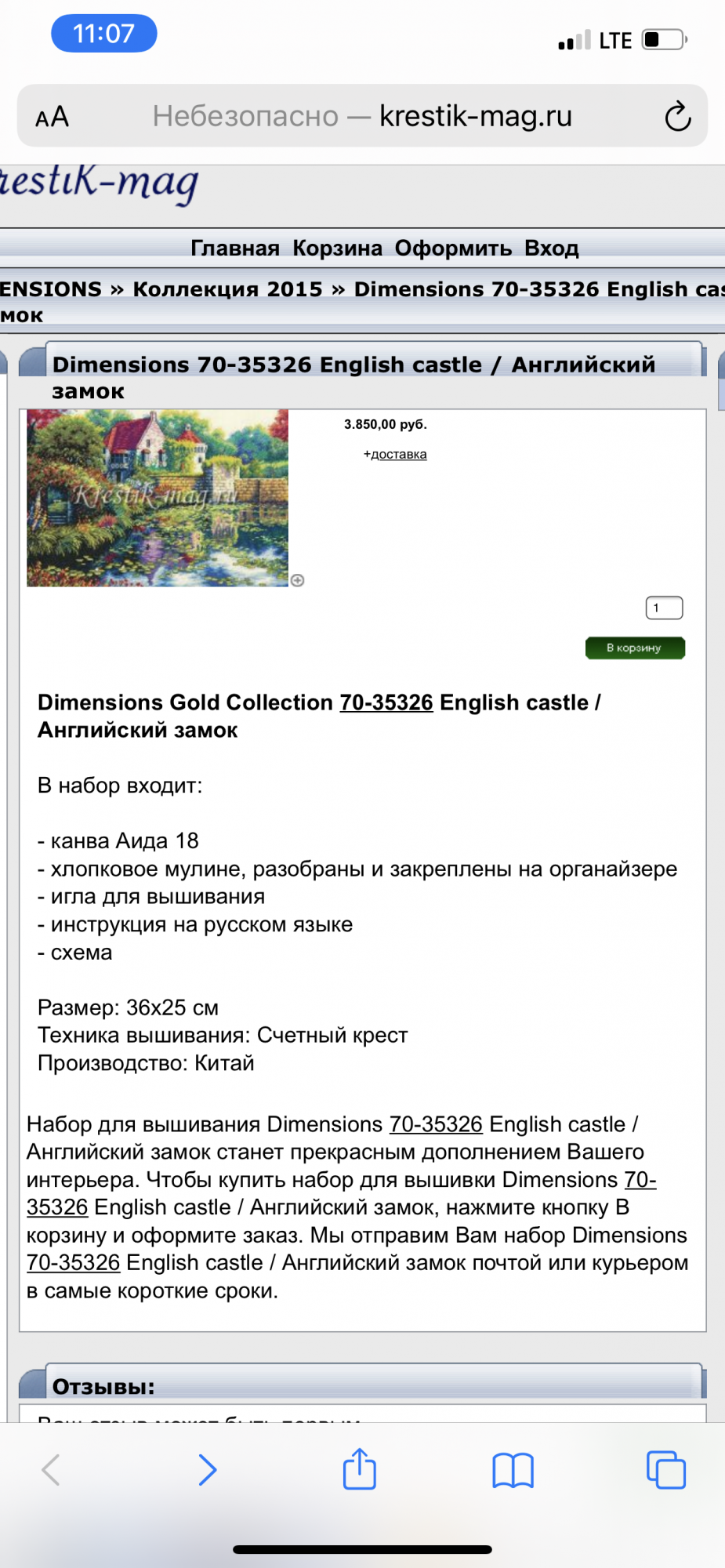Open the AA reader text options
The image size is (725, 1568).
click(53, 117)
